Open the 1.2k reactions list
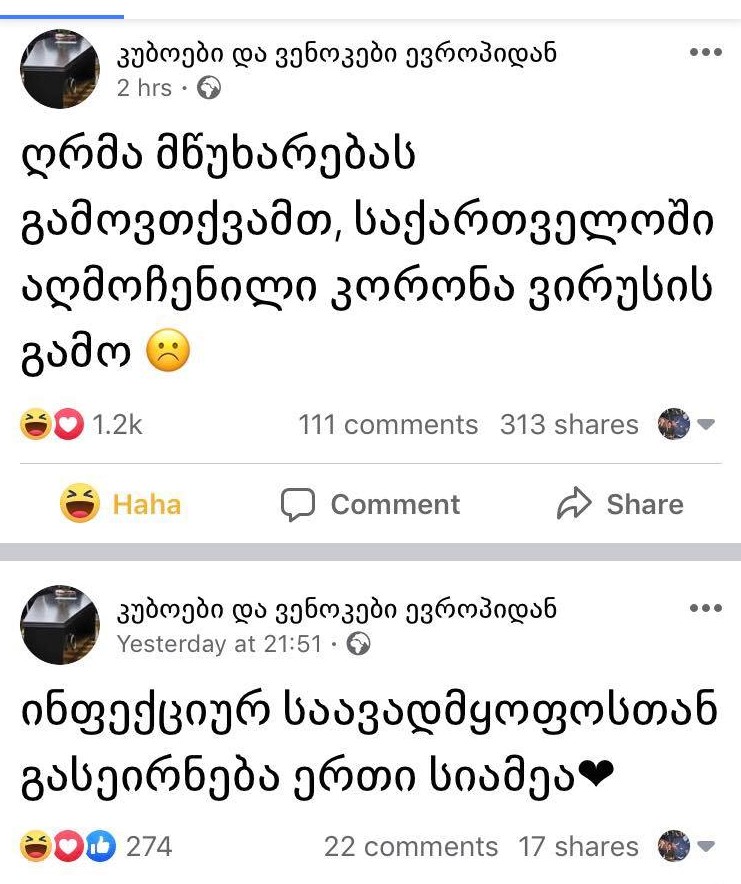Image resolution: width=741 pixels, height=884 pixels. point(82,425)
